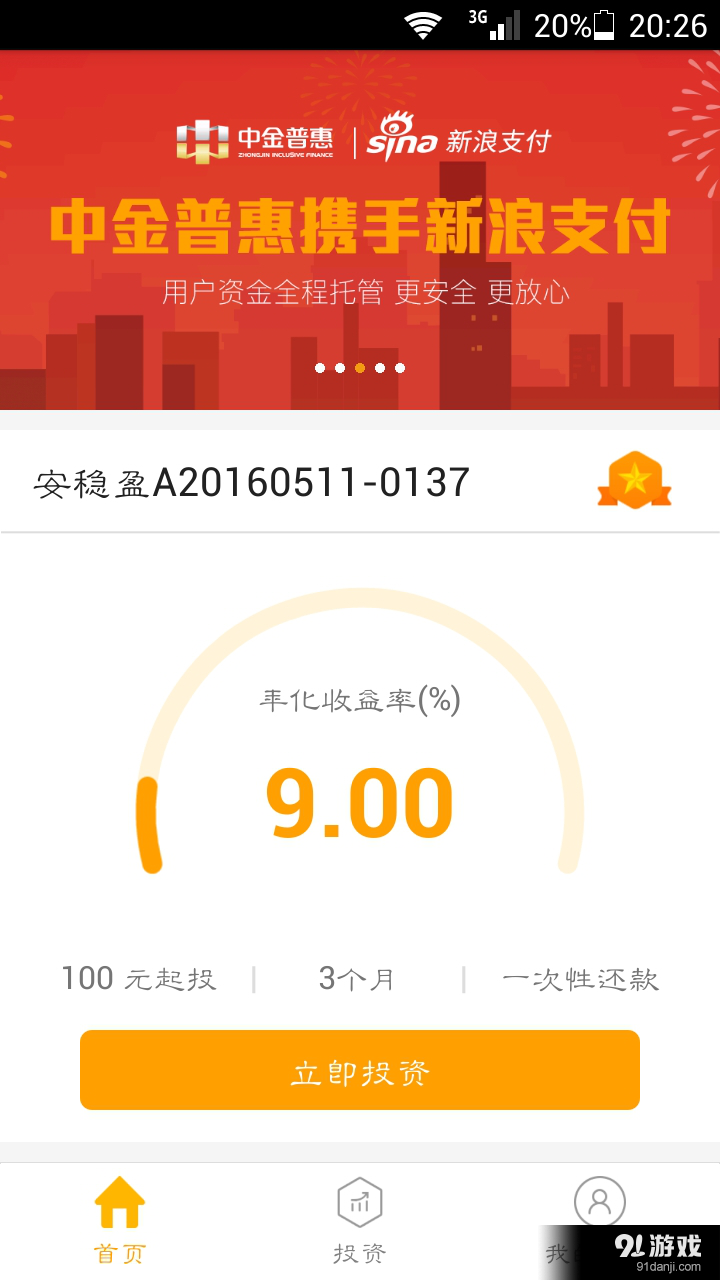
Task: Select the first carousel dot
Action: coord(320,367)
